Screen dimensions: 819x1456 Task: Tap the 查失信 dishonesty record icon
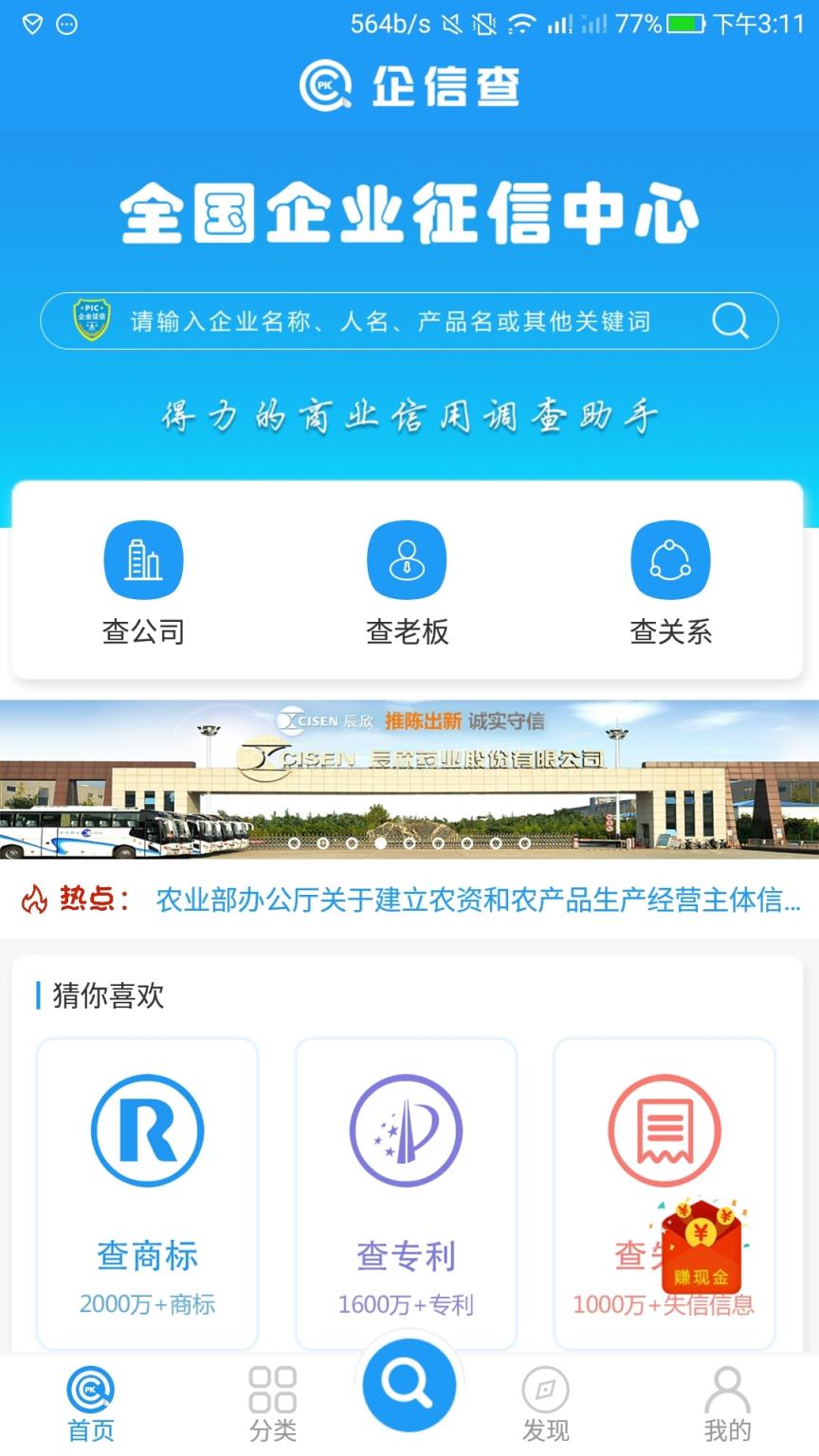pyautogui.click(x=664, y=1132)
